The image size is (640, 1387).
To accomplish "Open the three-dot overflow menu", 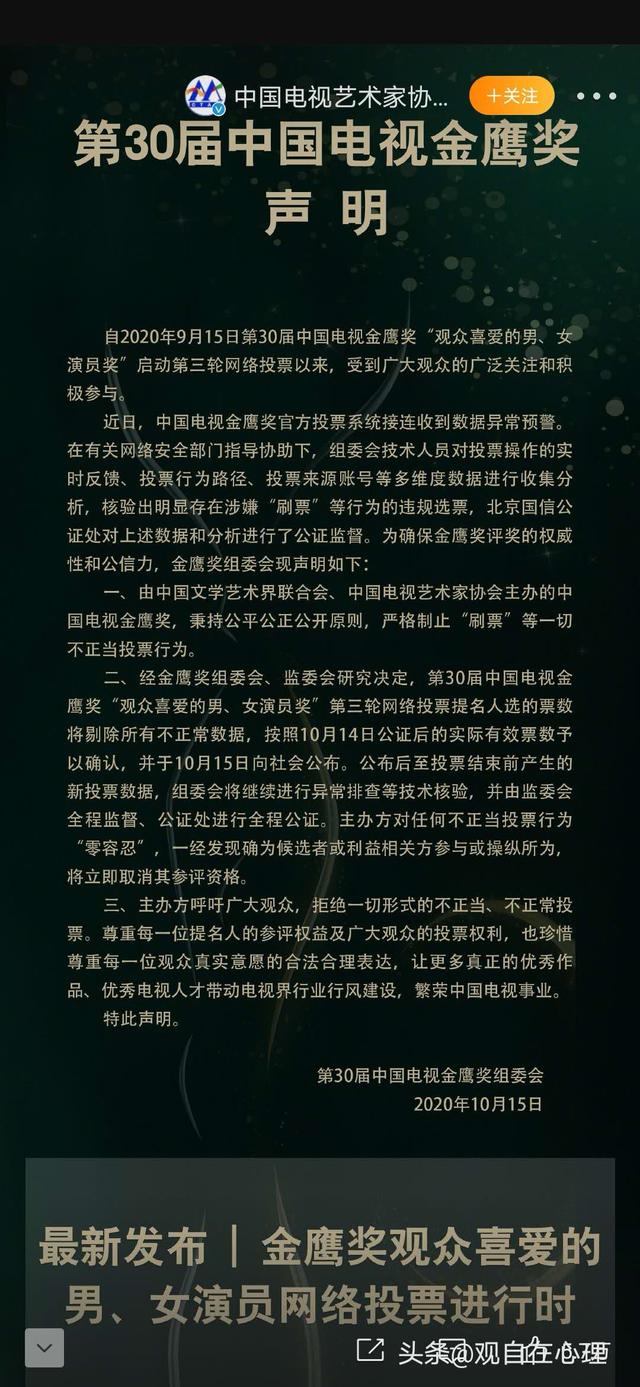I will click(597, 97).
